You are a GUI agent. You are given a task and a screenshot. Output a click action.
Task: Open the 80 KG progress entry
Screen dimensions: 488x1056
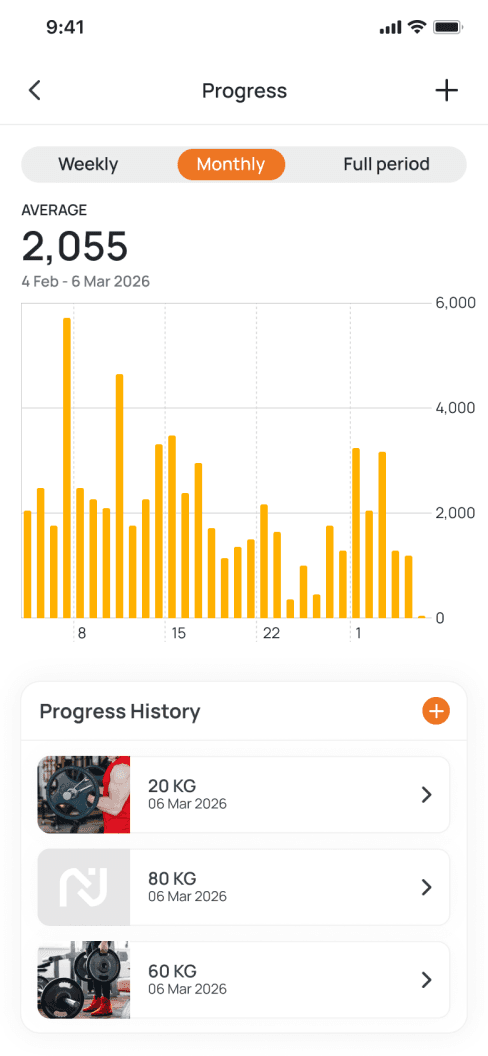[x=244, y=887]
